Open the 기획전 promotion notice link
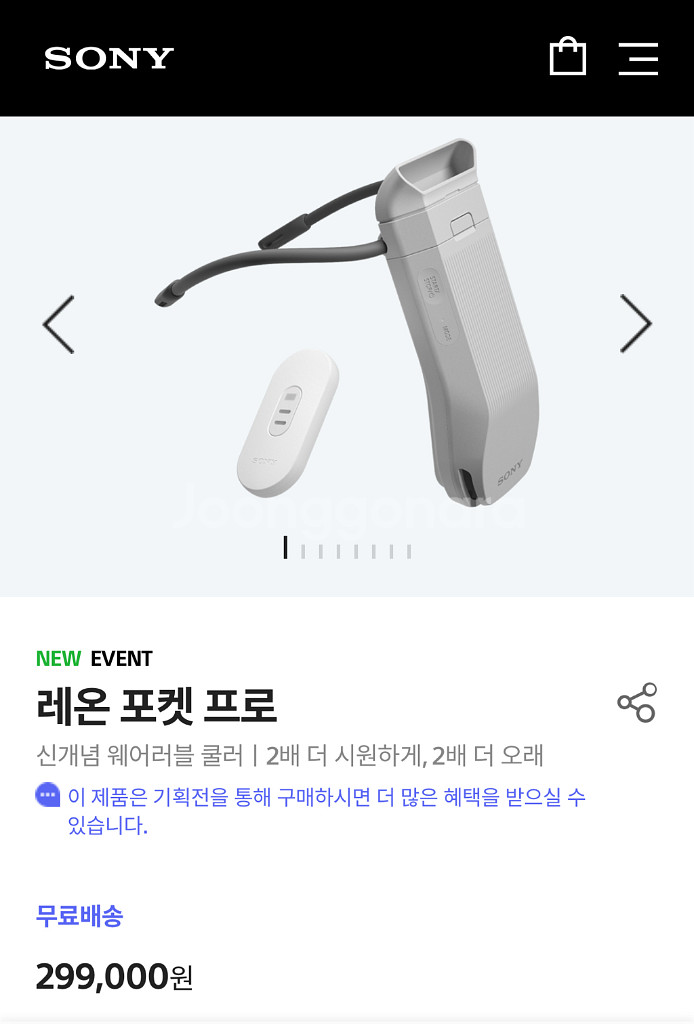This screenshot has height=1024, width=694. point(326,811)
